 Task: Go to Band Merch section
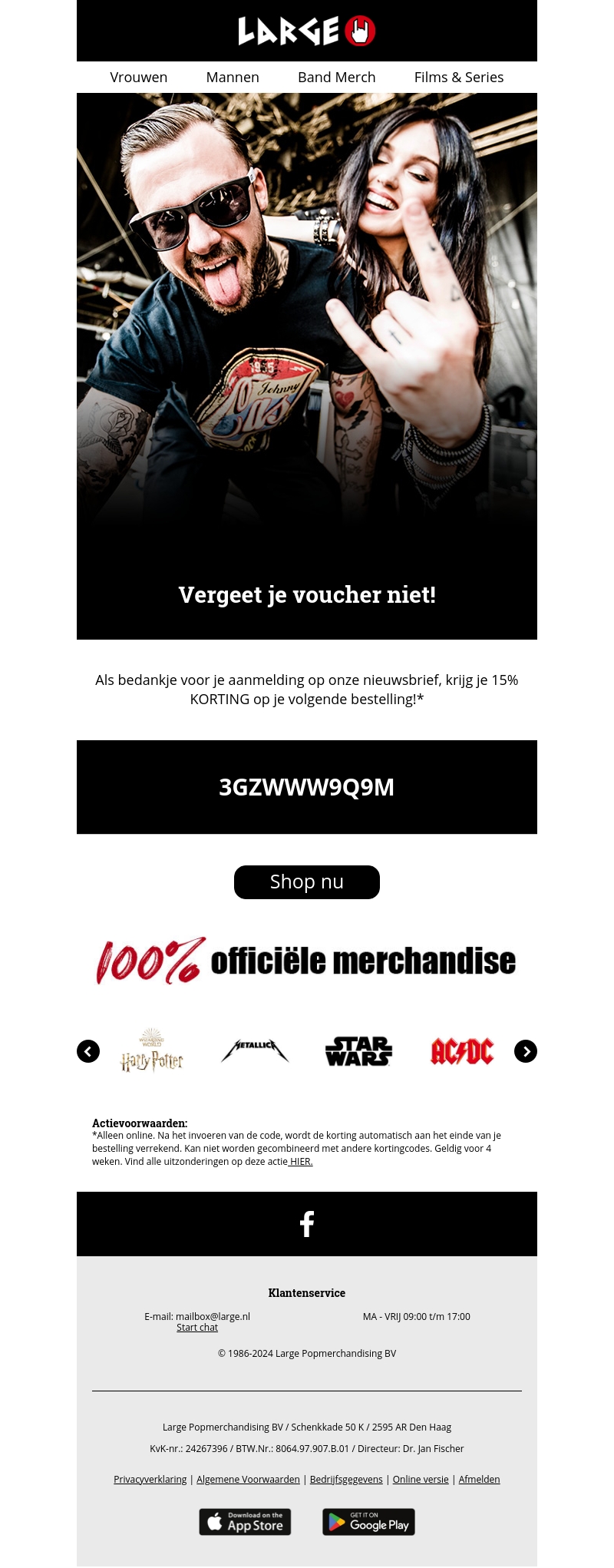[336, 78]
